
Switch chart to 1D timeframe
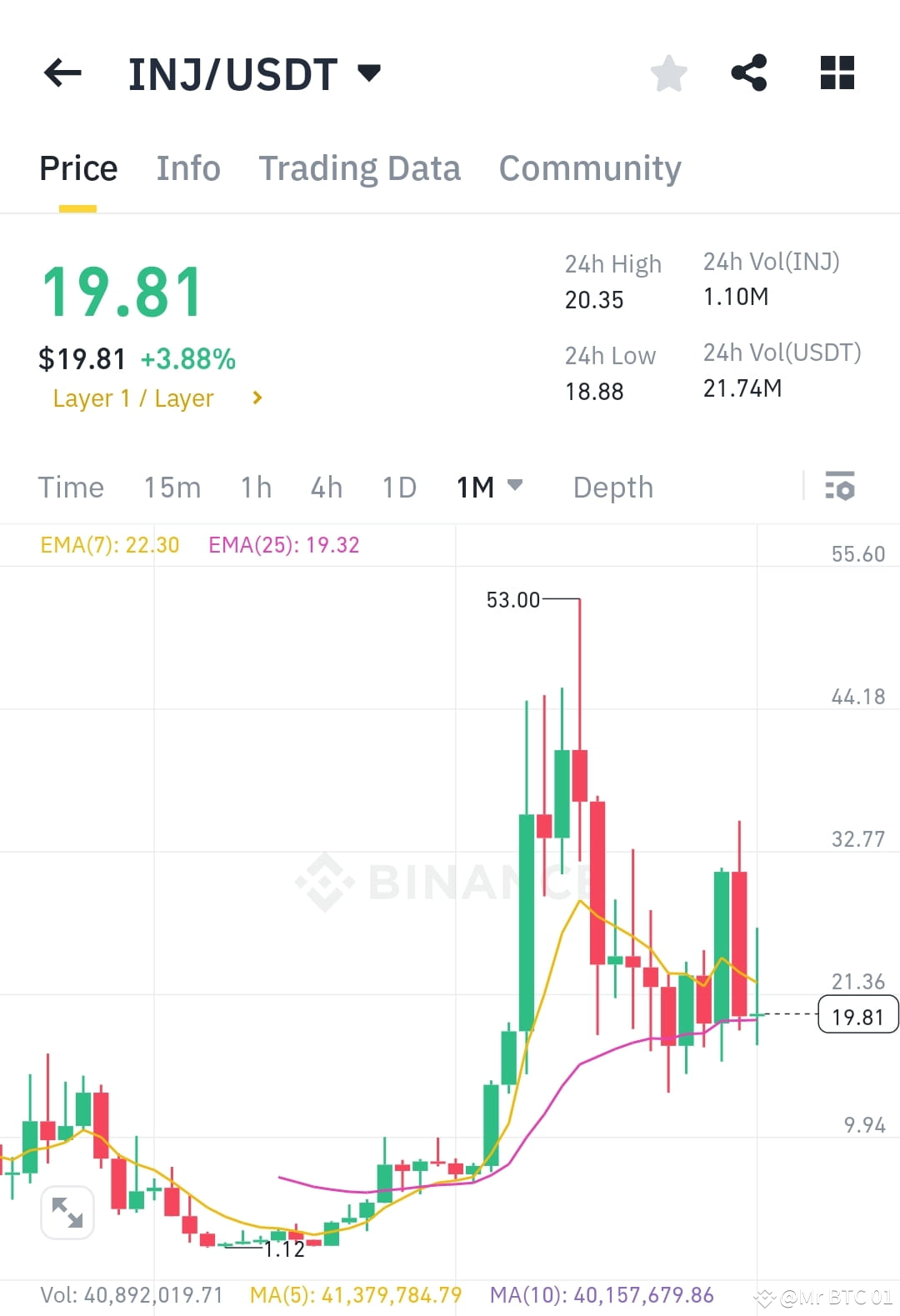(x=398, y=488)
